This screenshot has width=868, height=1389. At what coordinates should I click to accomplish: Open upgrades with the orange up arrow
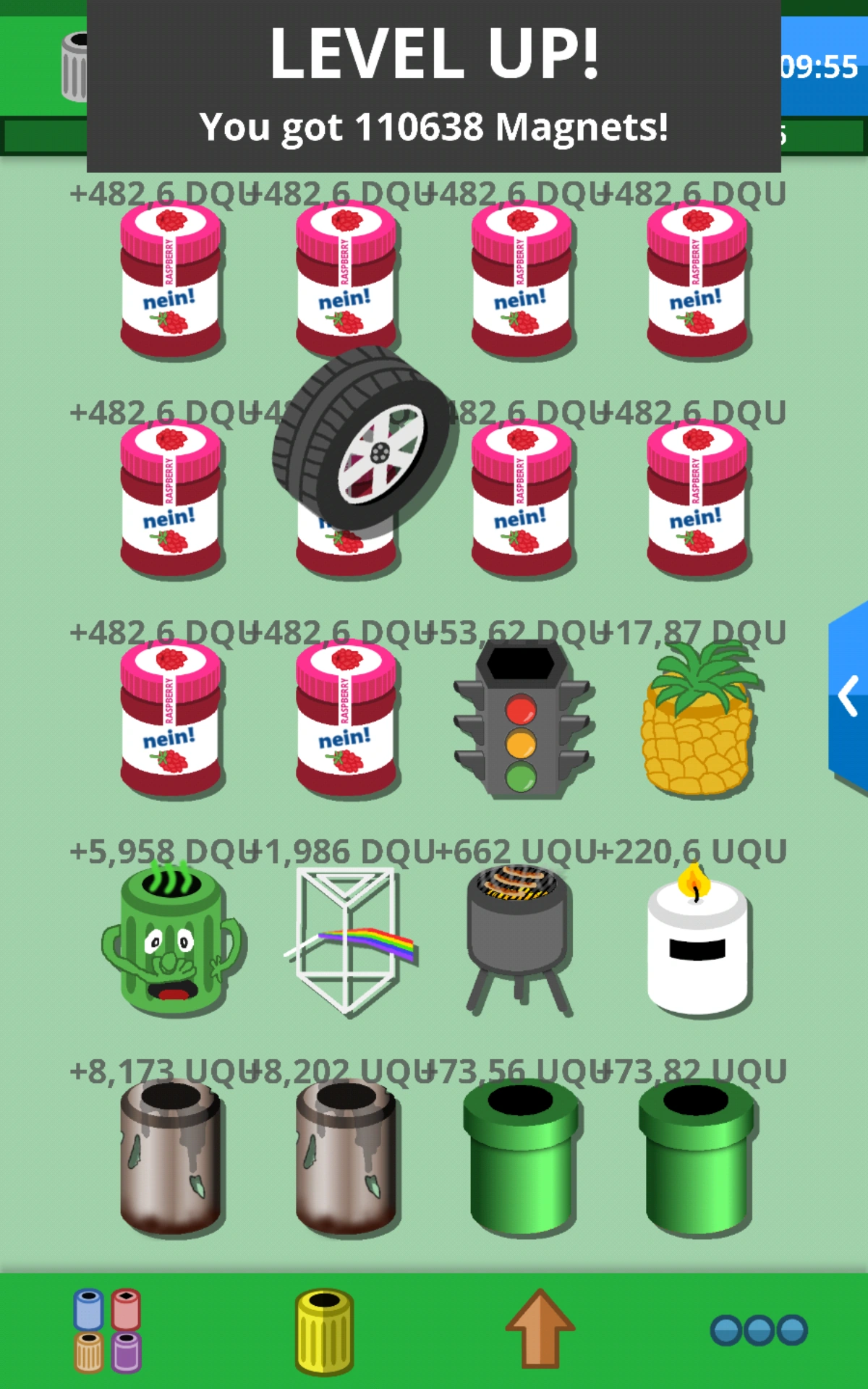540,1328
